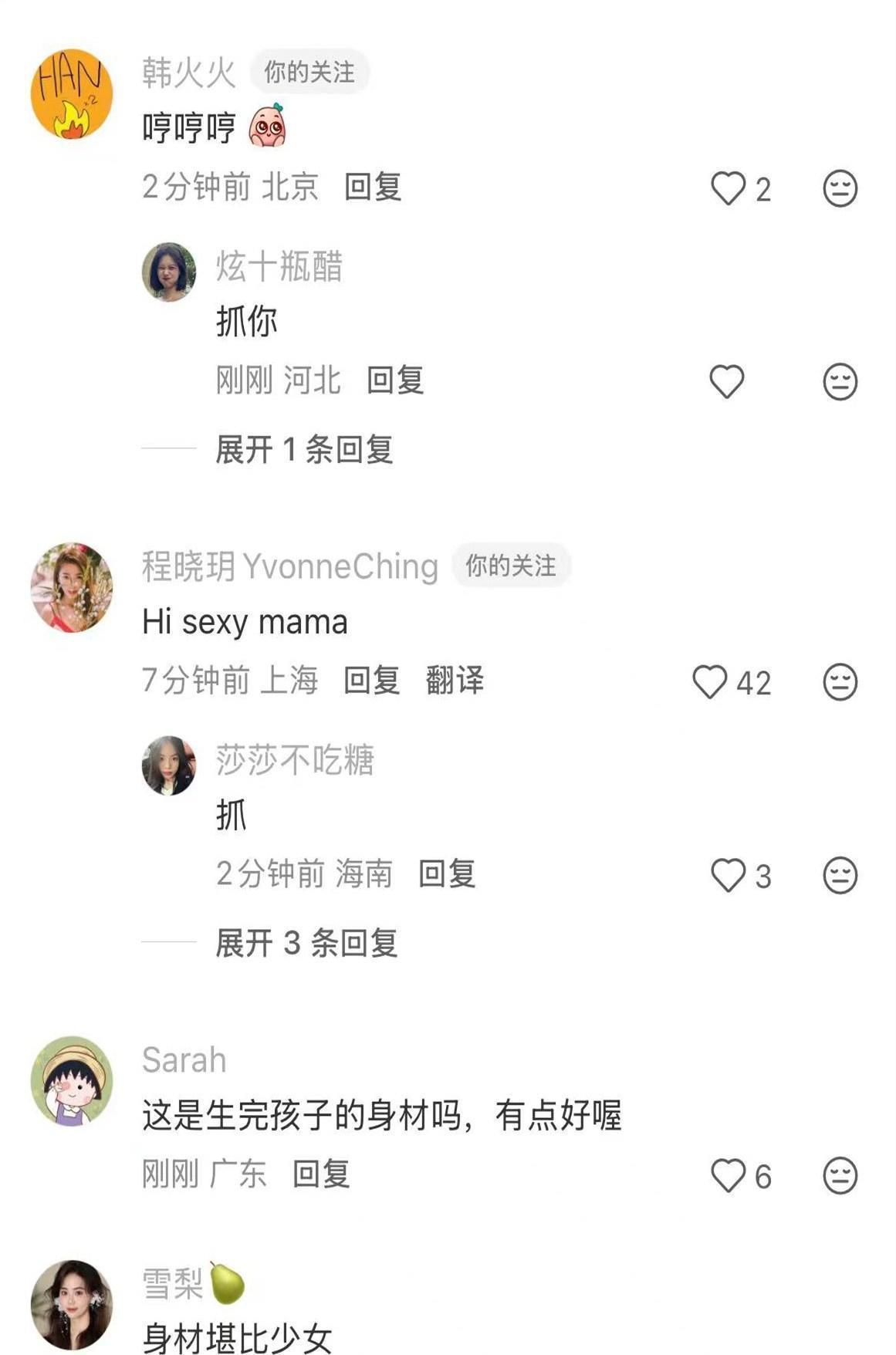Viewport: 896px width, 1355px height.
Task: Like 炫十瓶醋's reply
Action: pos(726,381)
